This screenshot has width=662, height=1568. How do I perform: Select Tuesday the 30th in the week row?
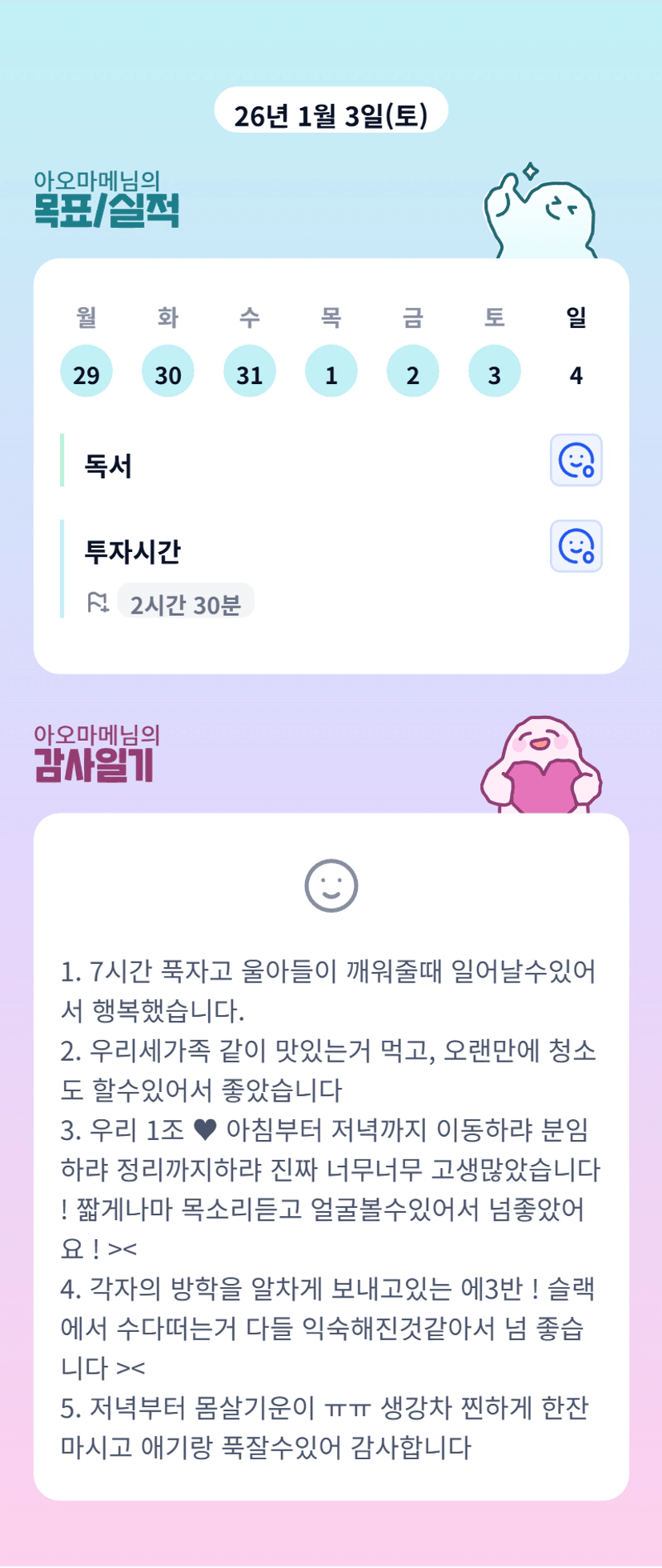[168, 372]
